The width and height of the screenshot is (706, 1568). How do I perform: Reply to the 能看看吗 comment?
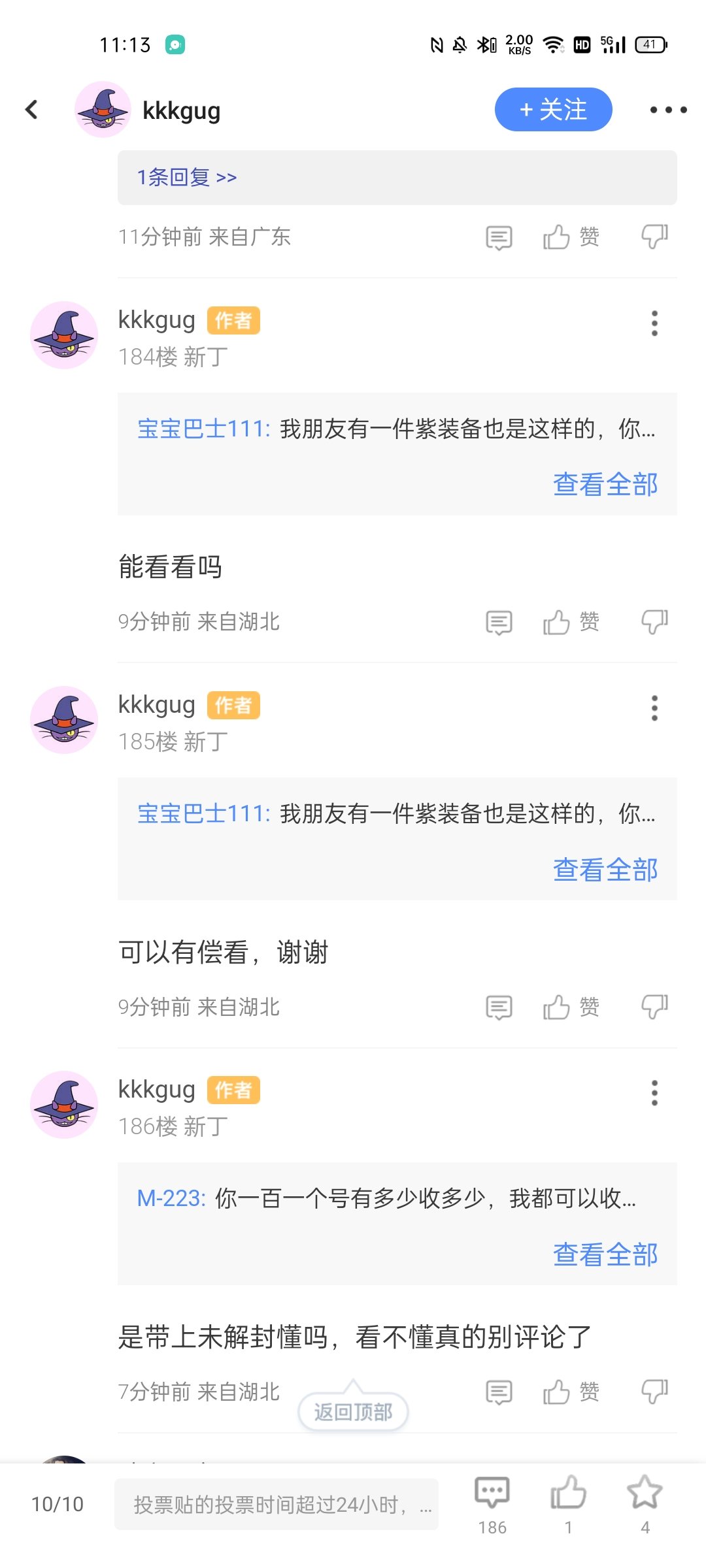(499, 622)
